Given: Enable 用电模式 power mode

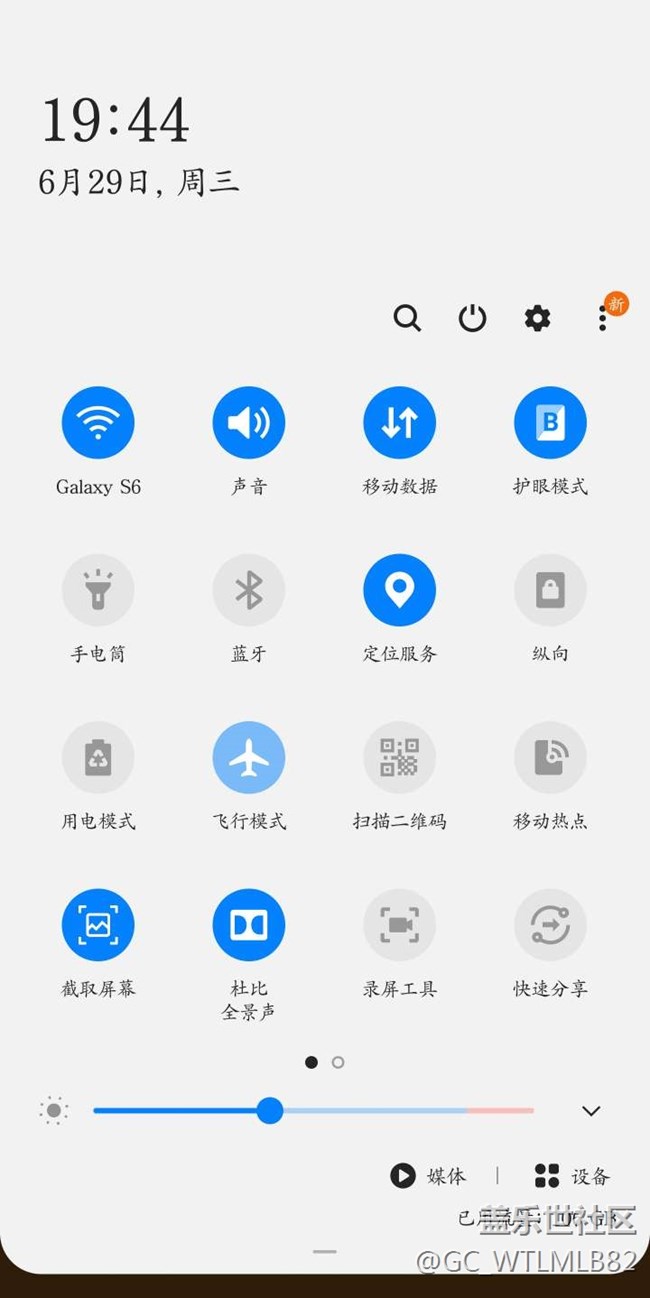Looking at the screenshot, I should 98,758.
